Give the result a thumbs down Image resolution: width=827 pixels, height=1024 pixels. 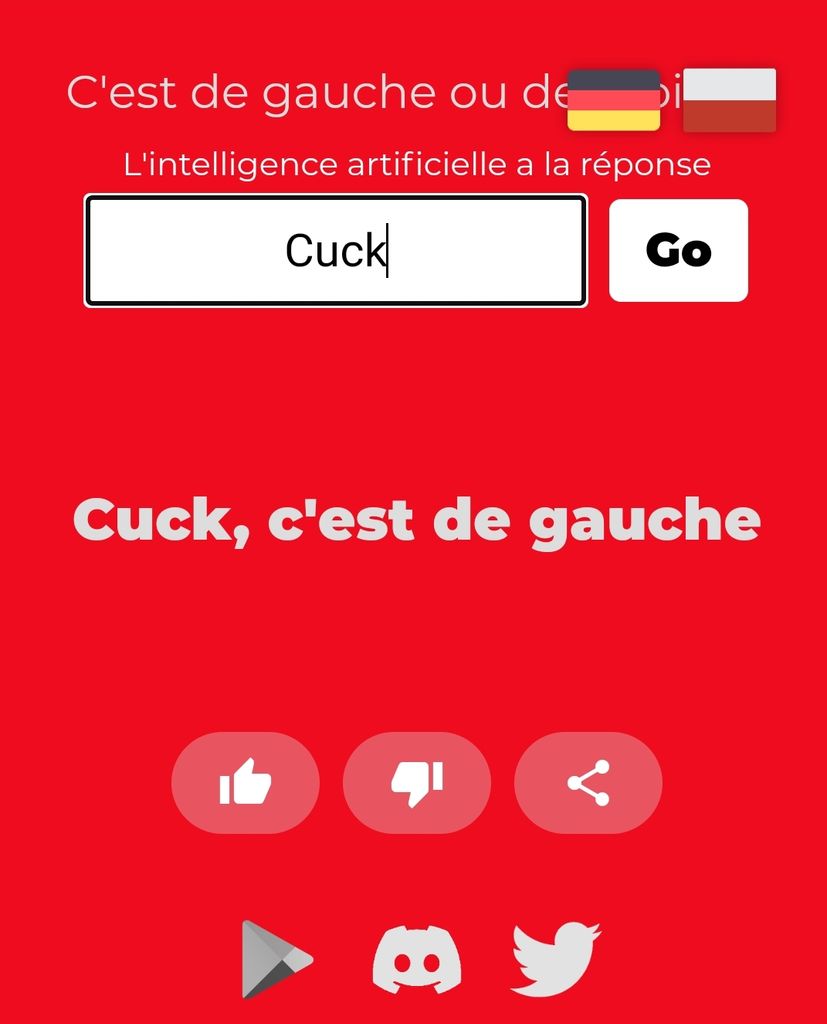[x=417, y=783]
